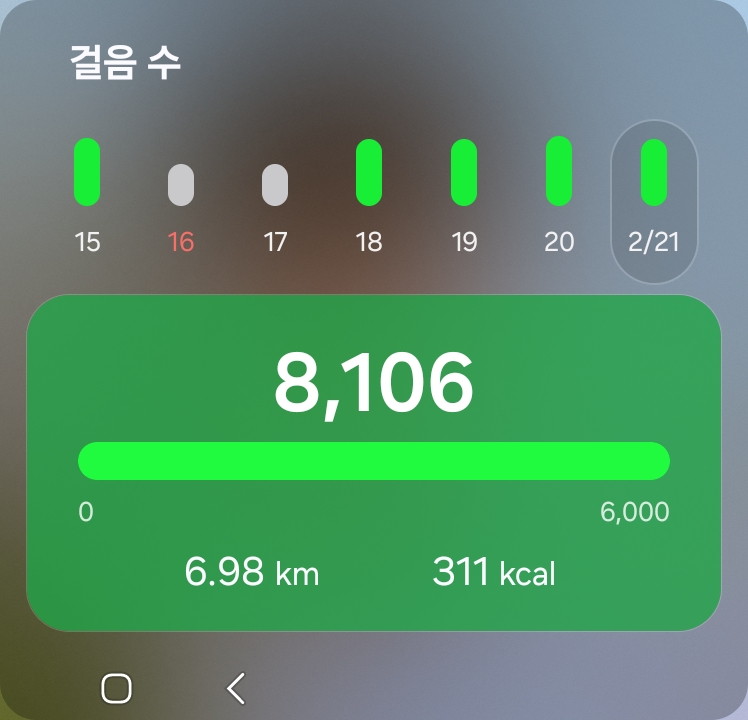Screen dimensions: 748x720
Task: Go back with the navigation arrow
Action: click(236, 688)
